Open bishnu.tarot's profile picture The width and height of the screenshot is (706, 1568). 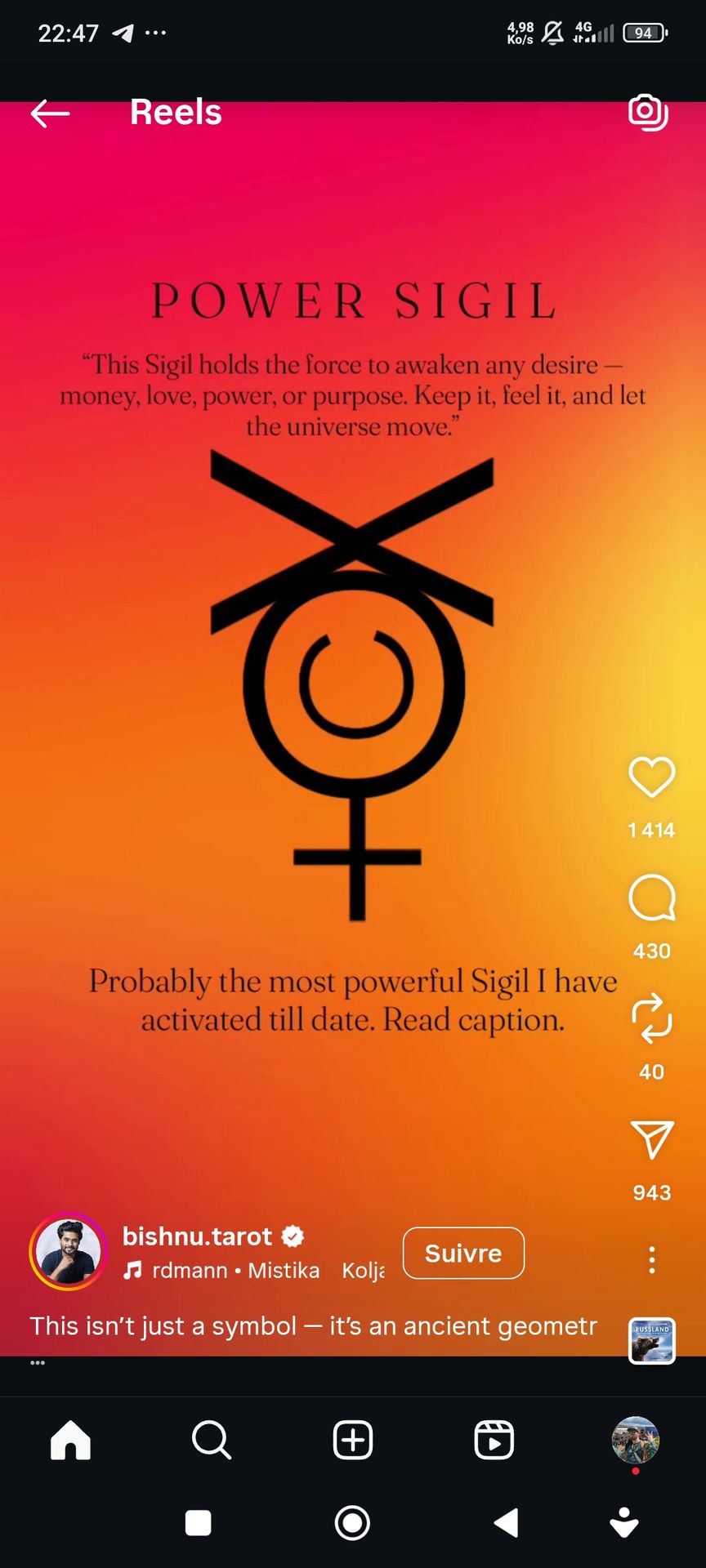(69, 1251)
